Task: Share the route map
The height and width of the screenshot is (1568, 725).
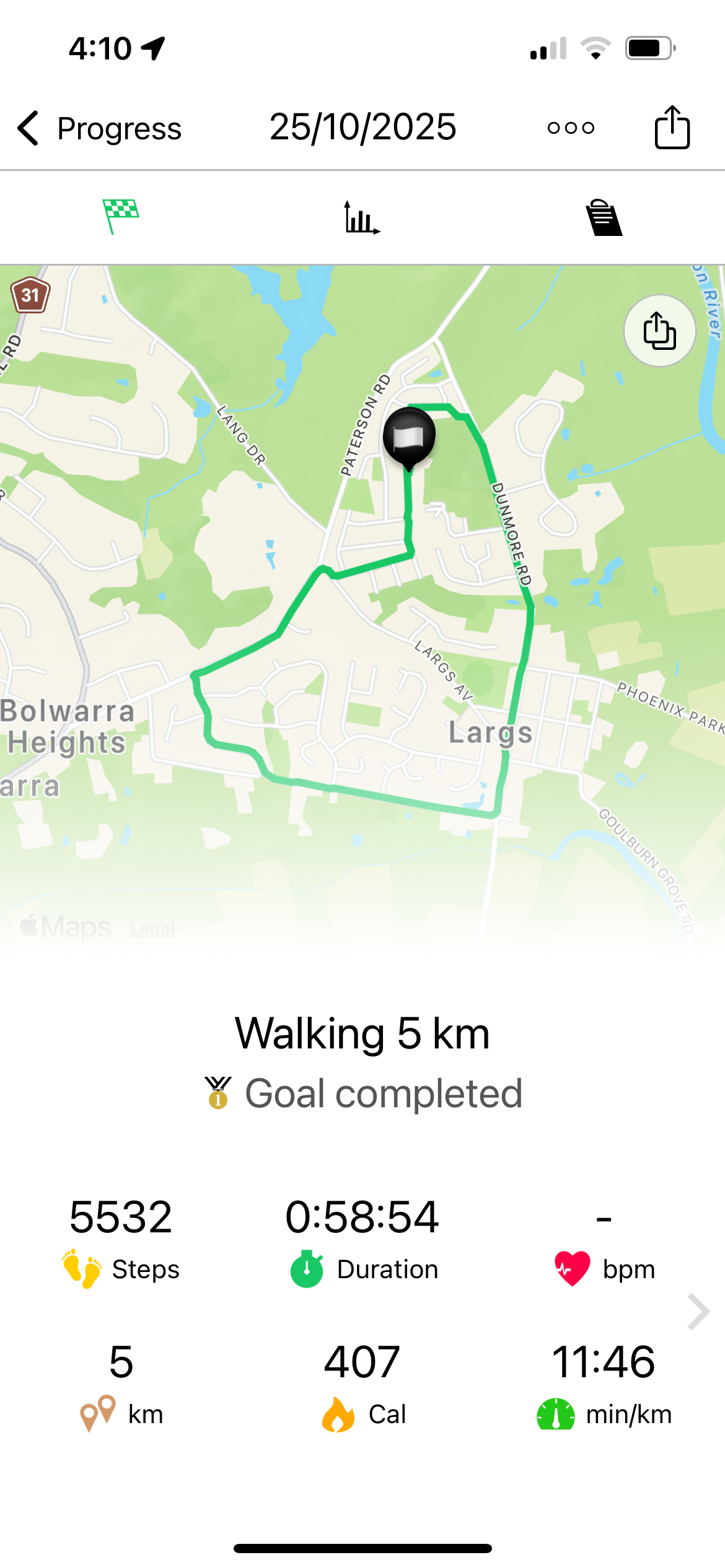Action: click(659, 331)
